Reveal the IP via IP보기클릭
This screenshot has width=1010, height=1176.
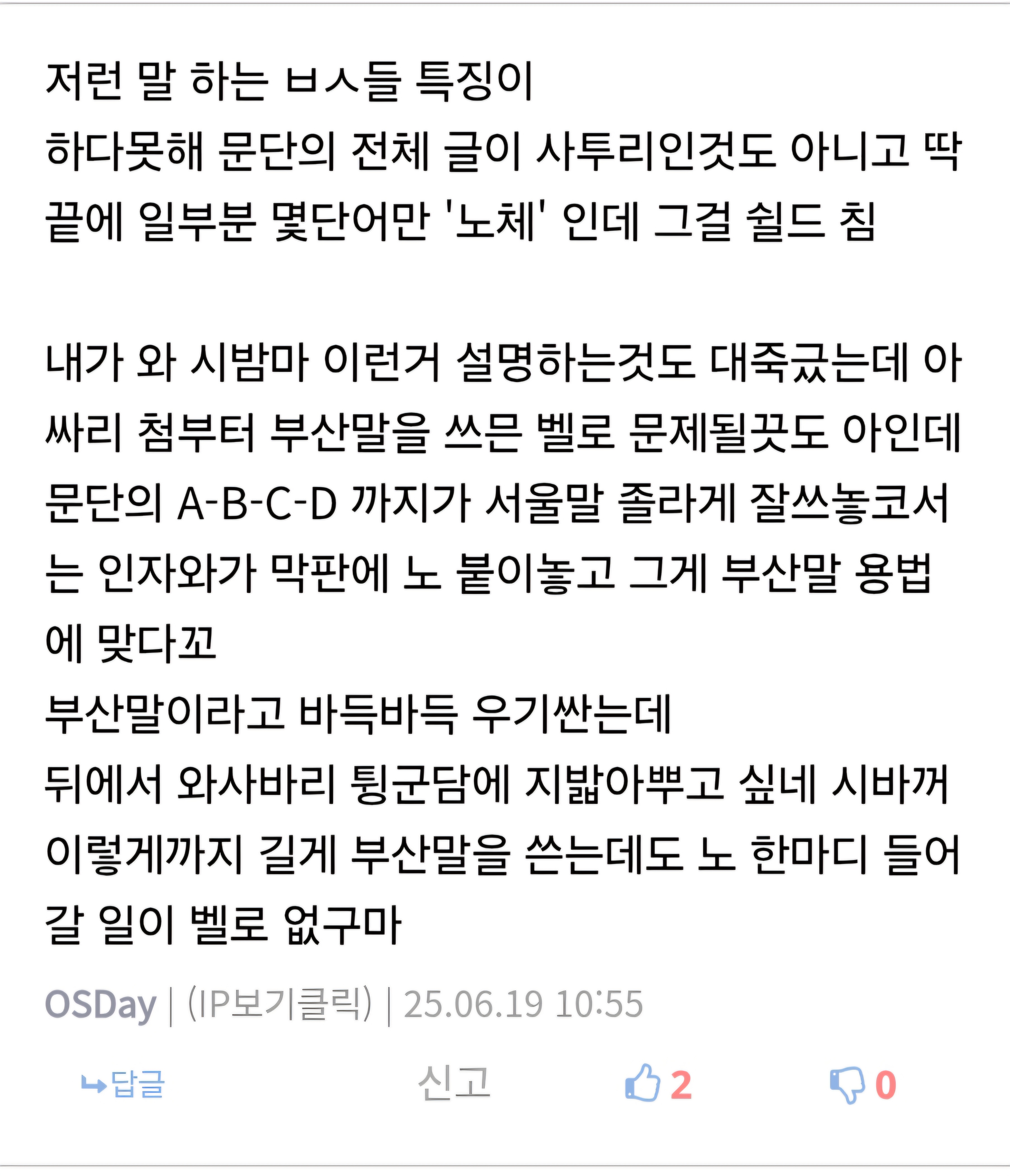[x=280, y=1004]
